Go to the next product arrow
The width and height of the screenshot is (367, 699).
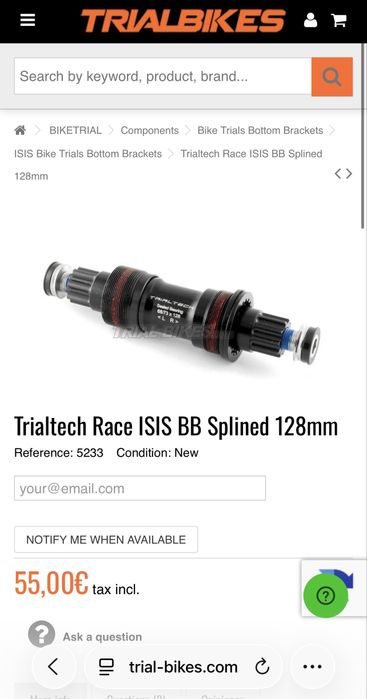(x=349, y=174)
